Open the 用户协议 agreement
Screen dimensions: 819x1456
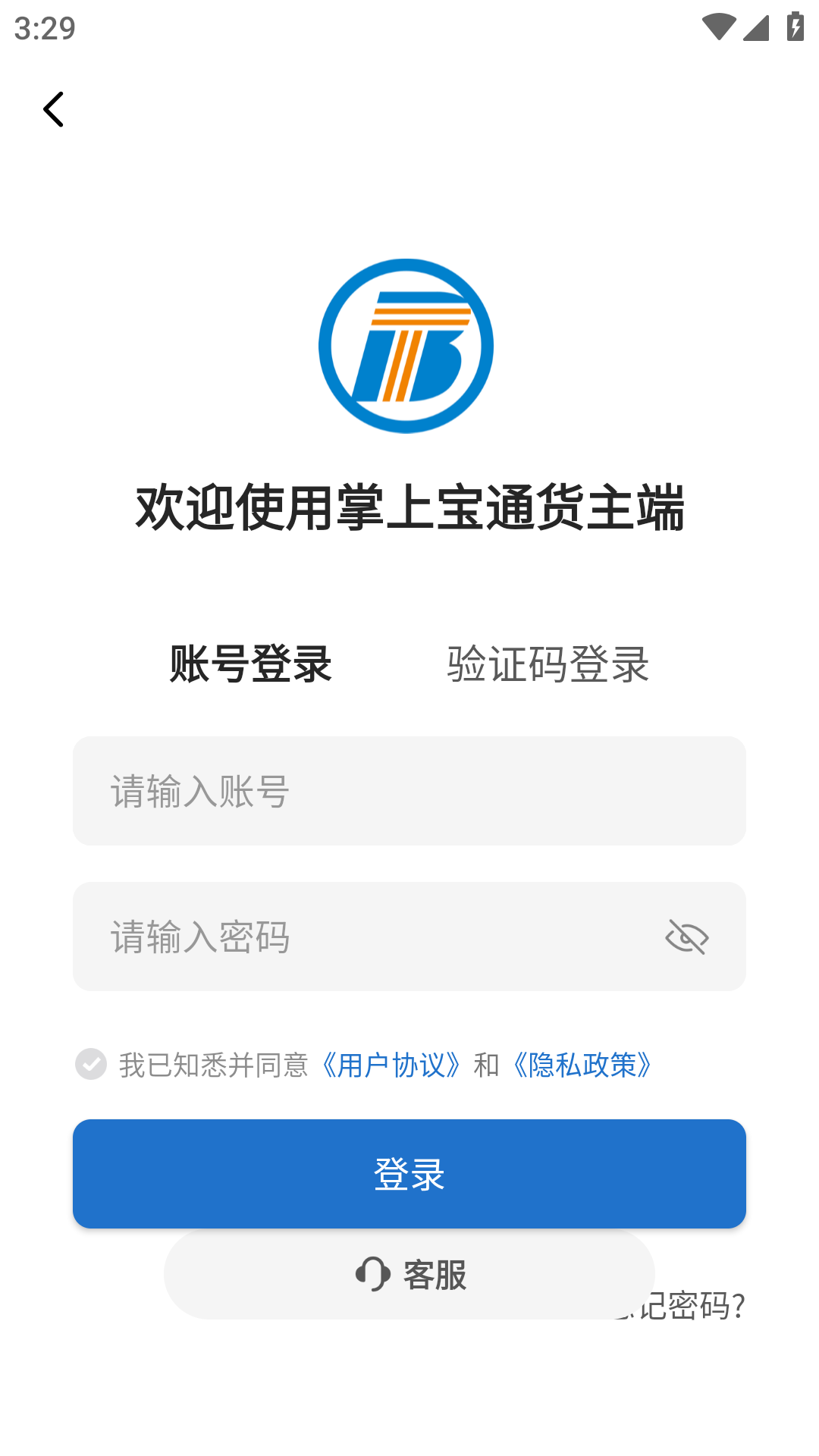[x=391, y=1066]
